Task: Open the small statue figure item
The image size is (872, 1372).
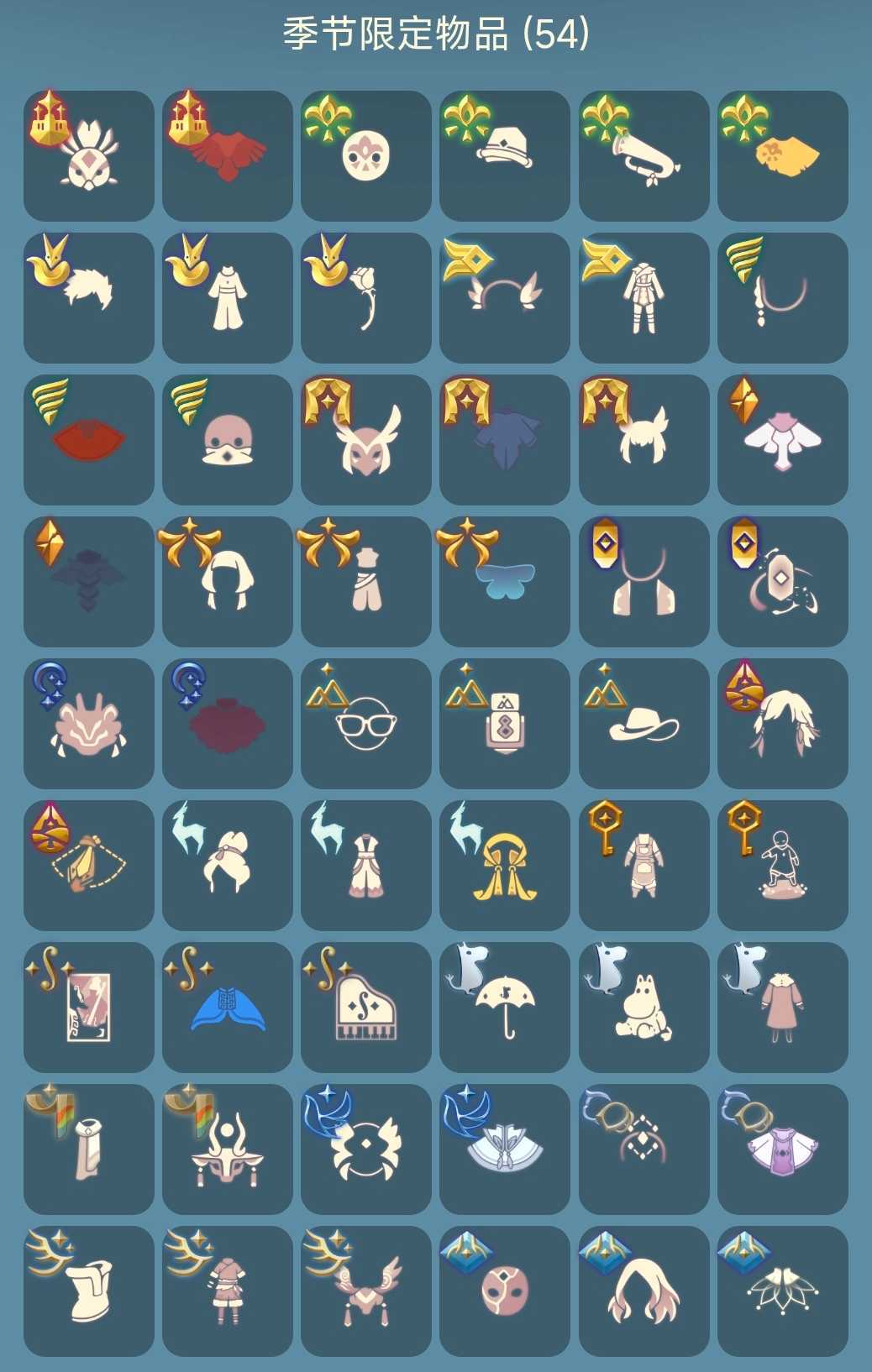Action: pyautogui.click(x=783, y=865)
